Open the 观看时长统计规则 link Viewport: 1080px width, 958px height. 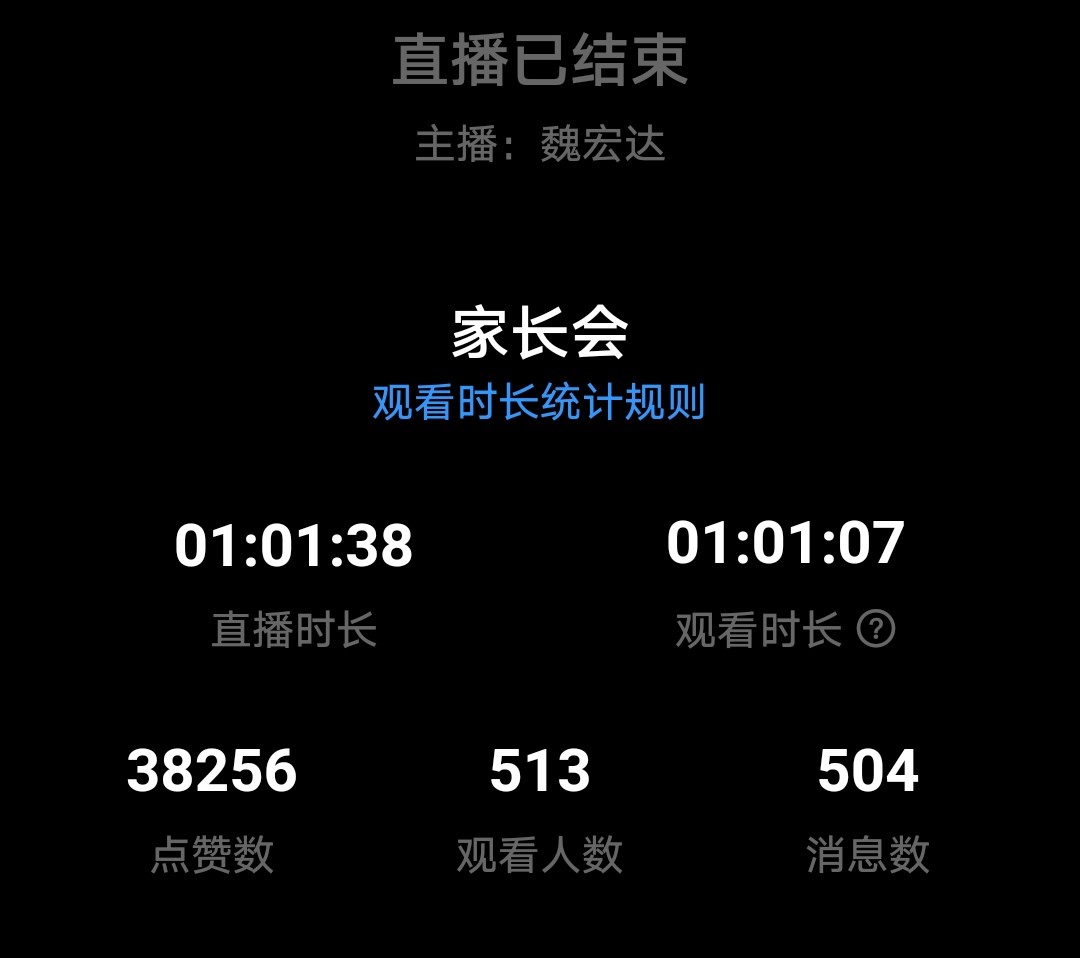(x=539, y=403)
